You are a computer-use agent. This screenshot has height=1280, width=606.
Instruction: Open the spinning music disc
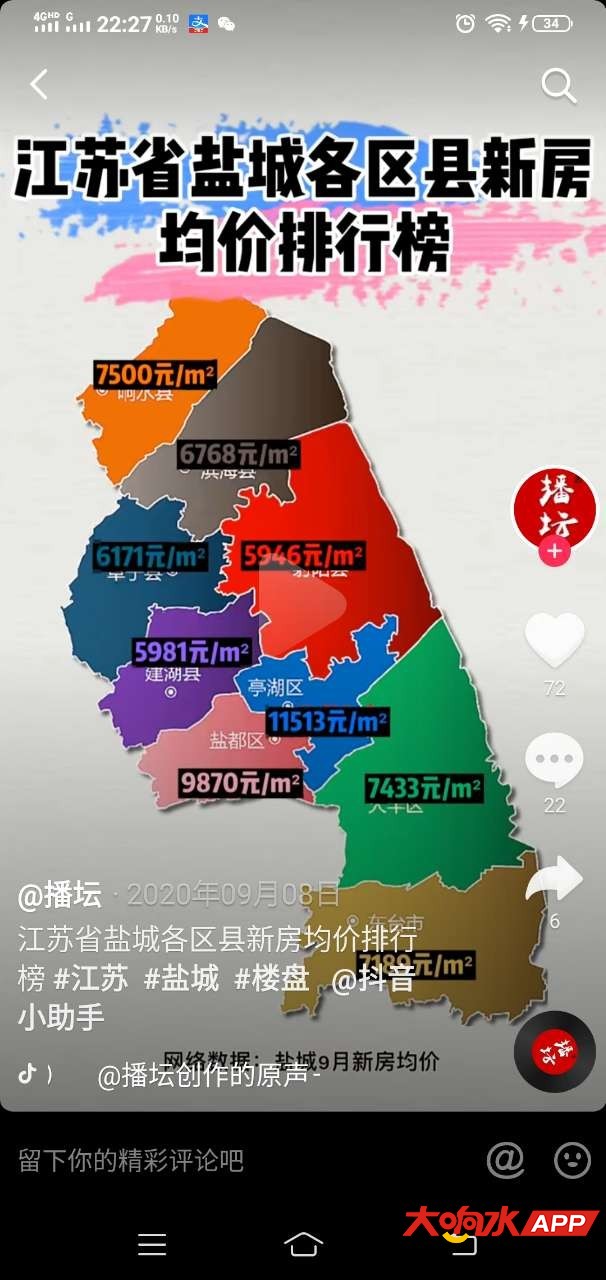pyautogui.click(x=554, y=1051)
